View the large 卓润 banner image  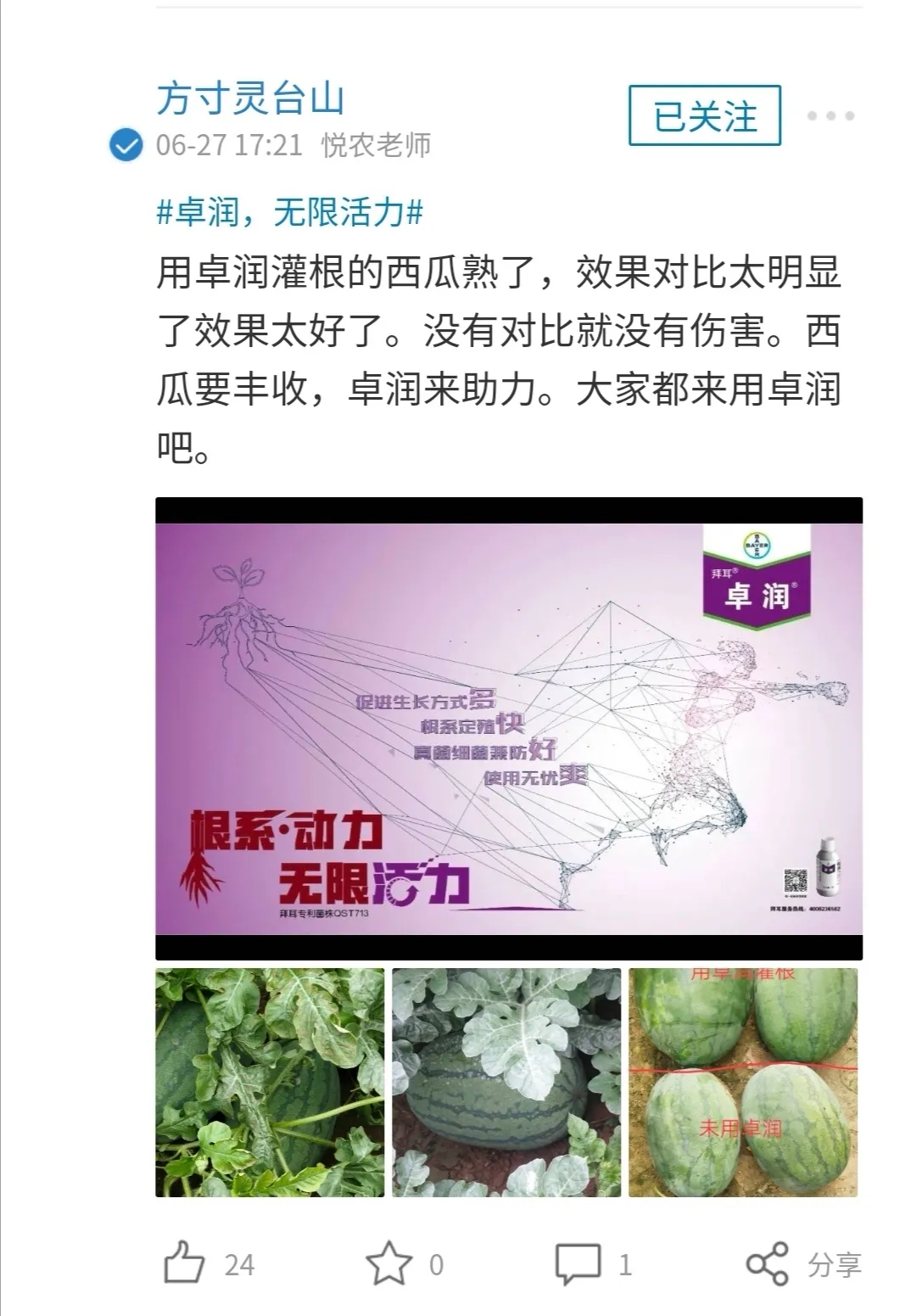pyautogui.click(x=508, y=728)
